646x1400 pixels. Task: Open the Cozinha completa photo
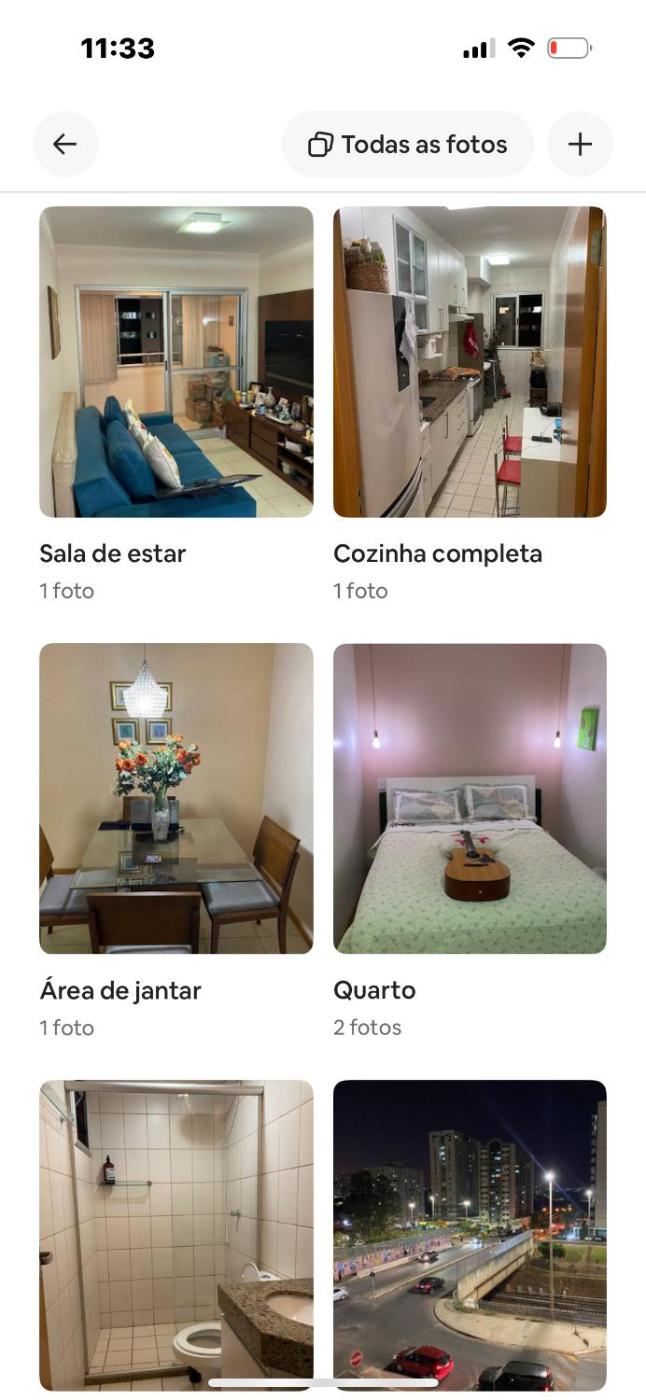point(470,362)
